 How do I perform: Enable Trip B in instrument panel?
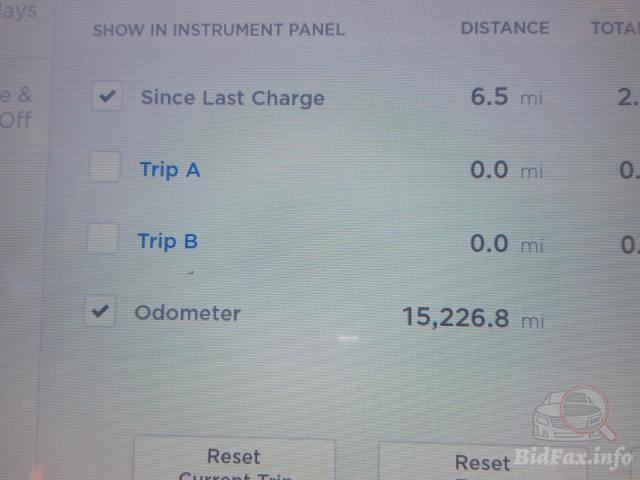pos(103,239)
